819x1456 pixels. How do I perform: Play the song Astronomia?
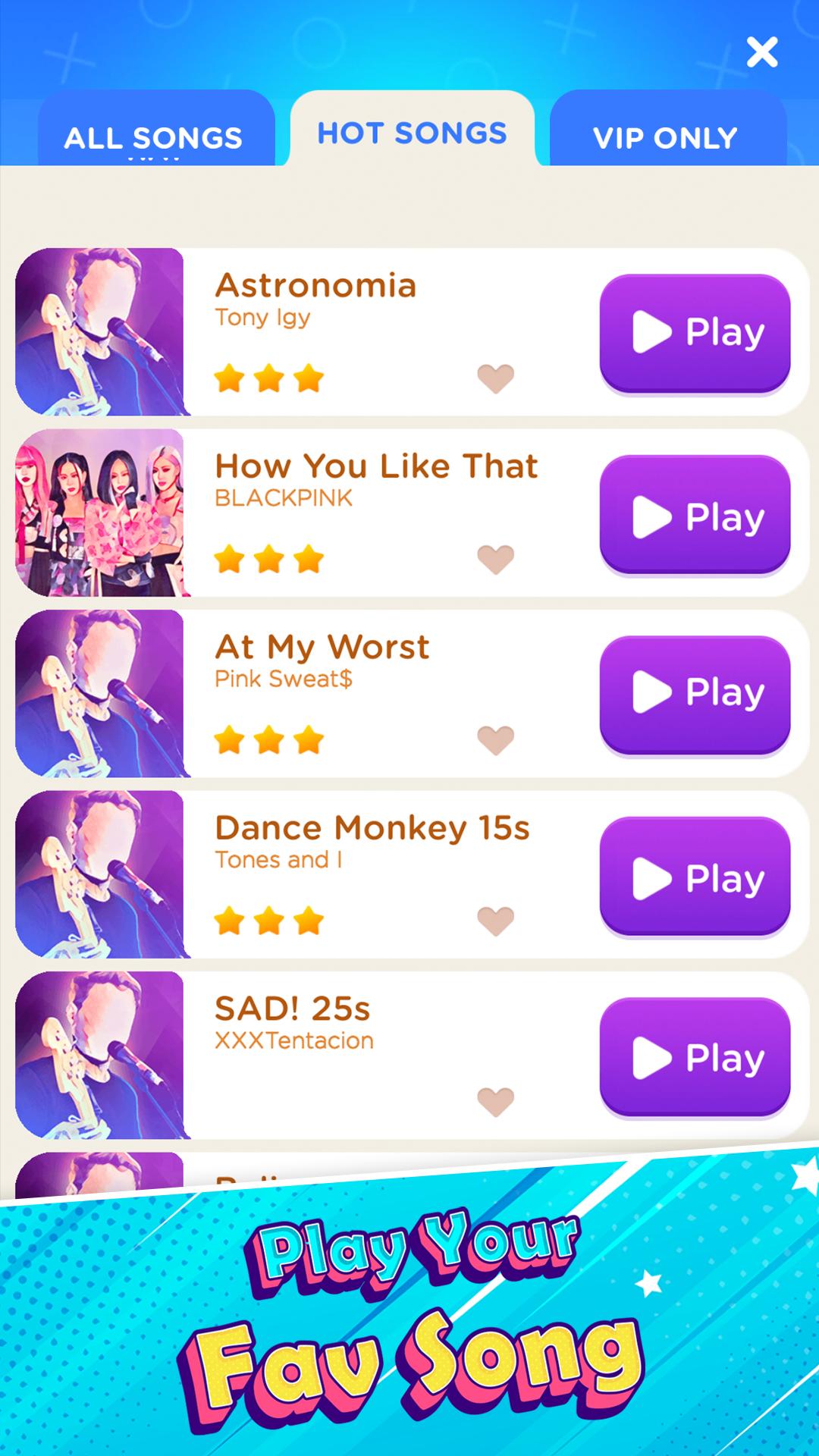pos(695,332)
